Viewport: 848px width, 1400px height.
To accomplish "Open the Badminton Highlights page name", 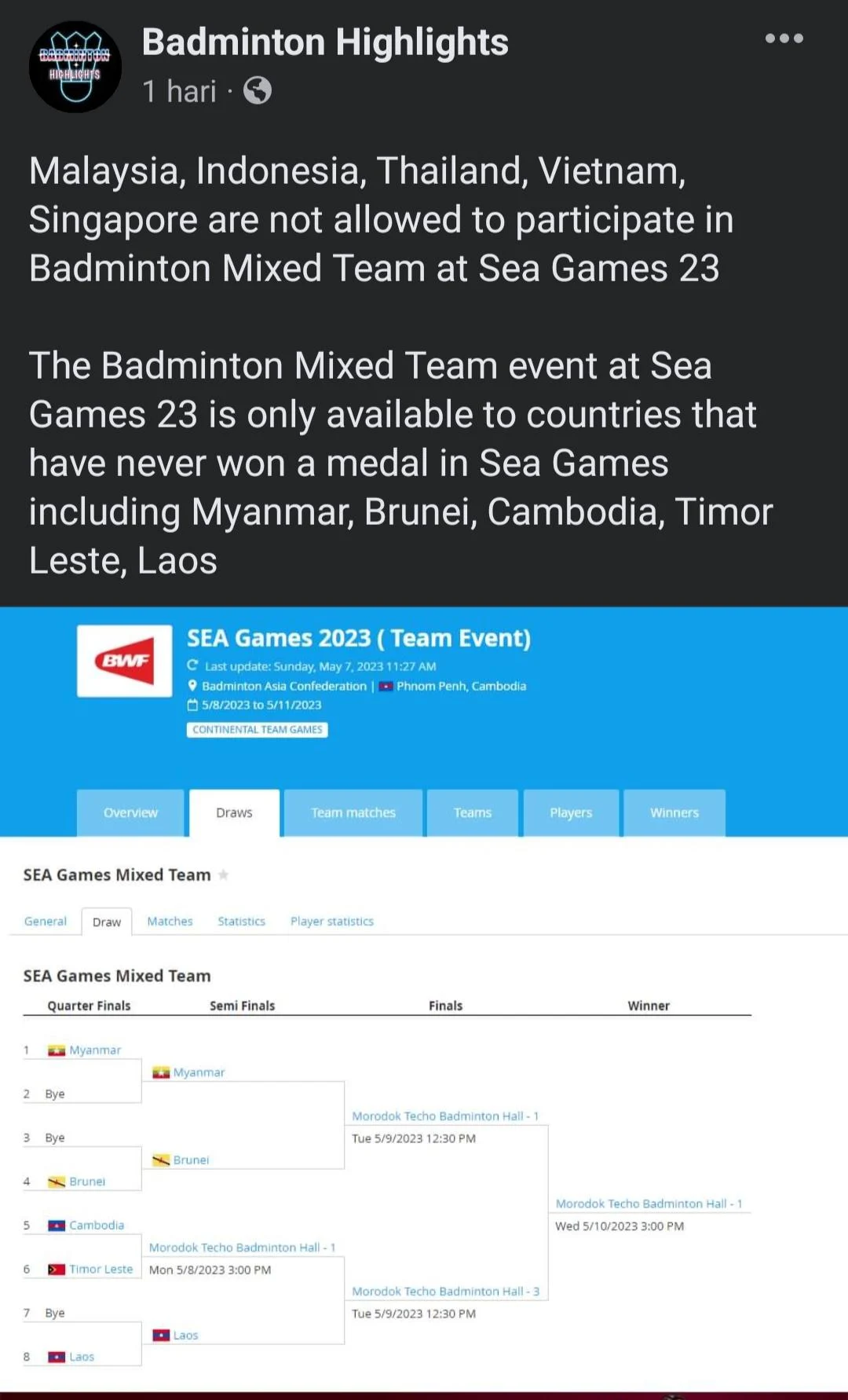I will (325, 42).
